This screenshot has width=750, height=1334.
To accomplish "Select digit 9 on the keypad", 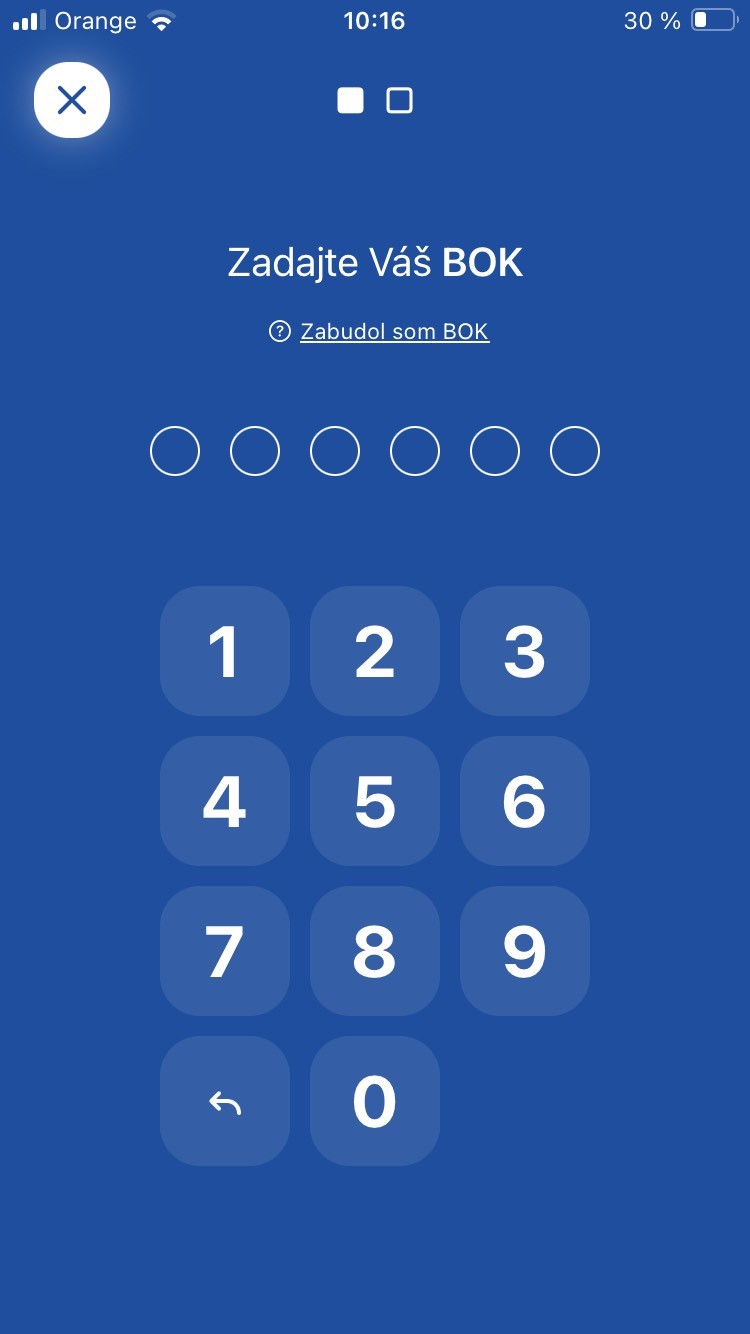I will 525,951.
